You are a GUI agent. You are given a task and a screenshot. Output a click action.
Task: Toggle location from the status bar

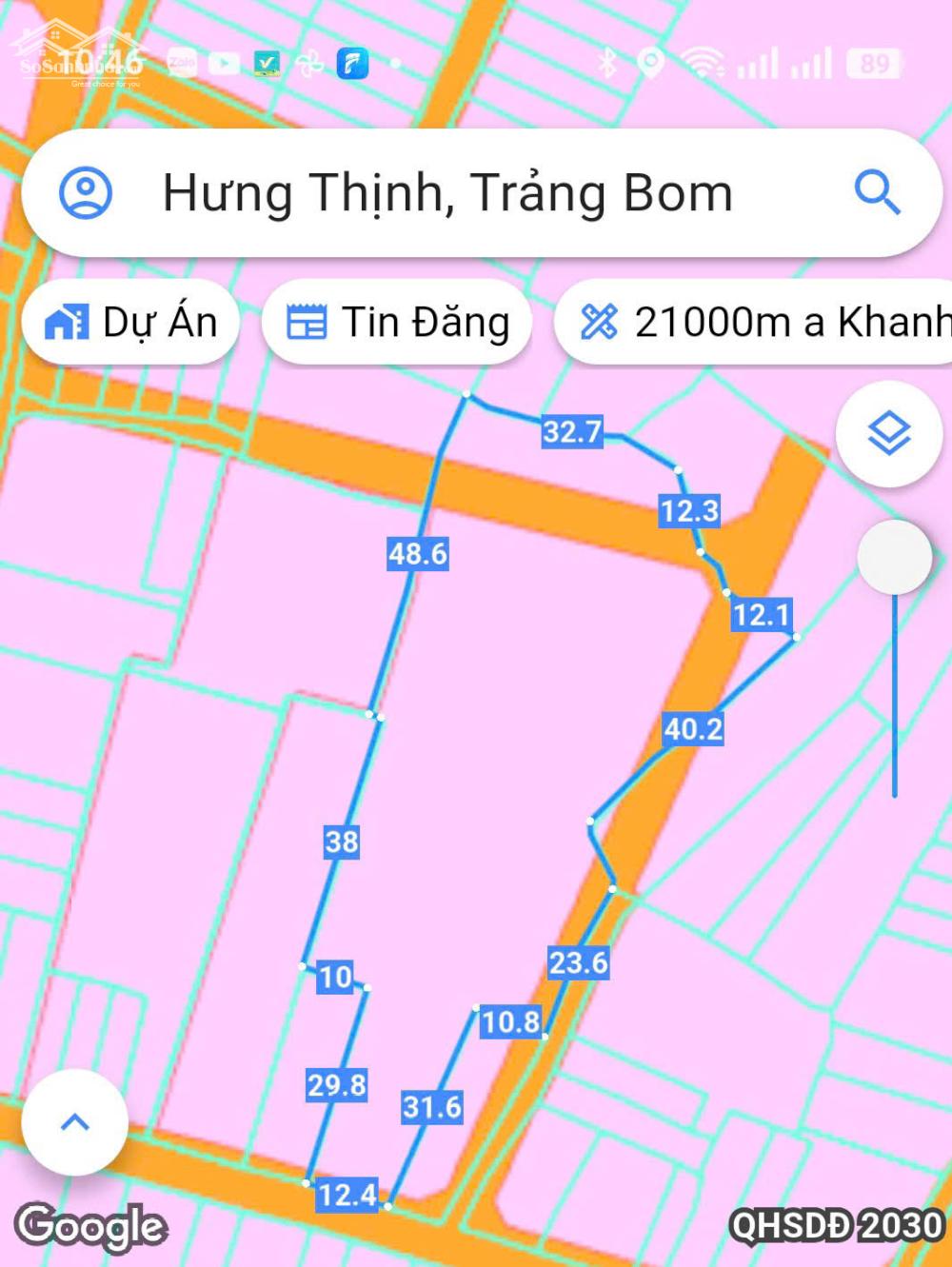[x=651, y=64]
